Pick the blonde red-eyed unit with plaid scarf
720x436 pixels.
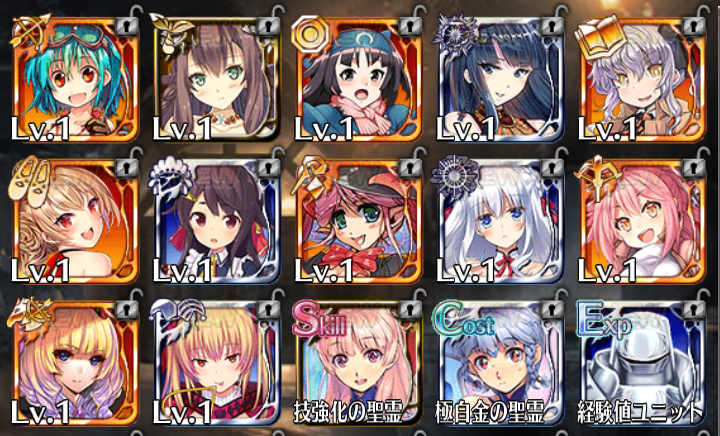[215, 360]
